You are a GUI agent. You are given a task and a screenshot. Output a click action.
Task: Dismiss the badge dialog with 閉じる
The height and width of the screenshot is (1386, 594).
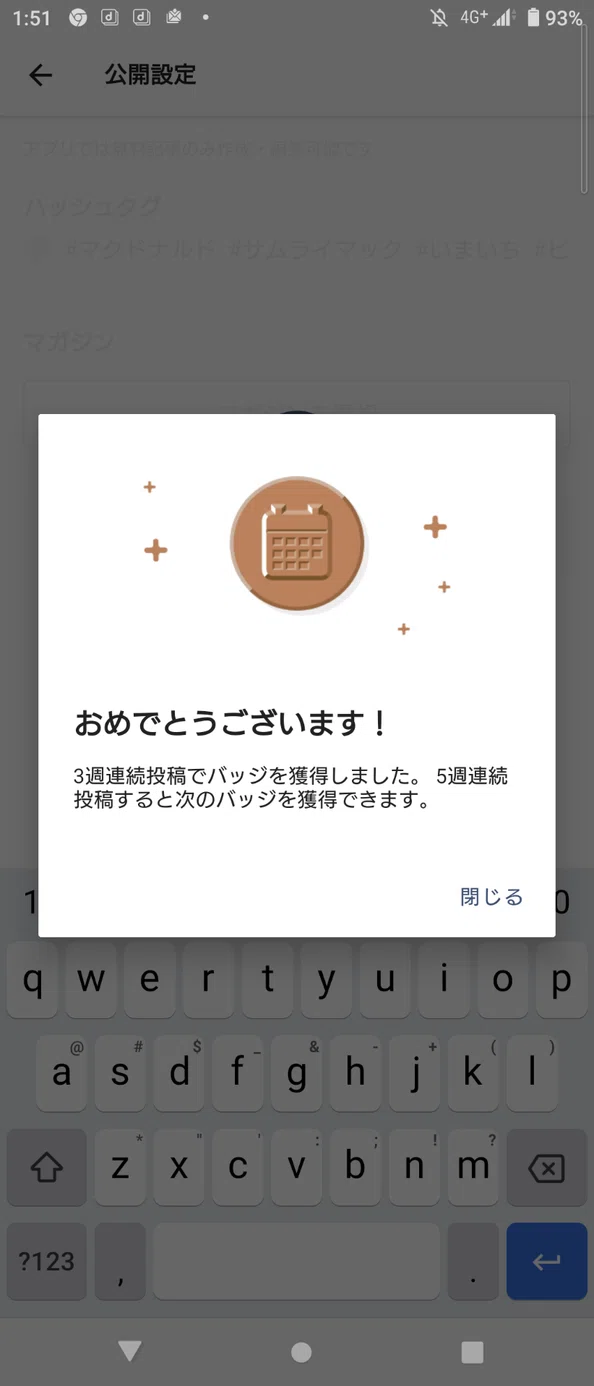[x=491, y=897]
